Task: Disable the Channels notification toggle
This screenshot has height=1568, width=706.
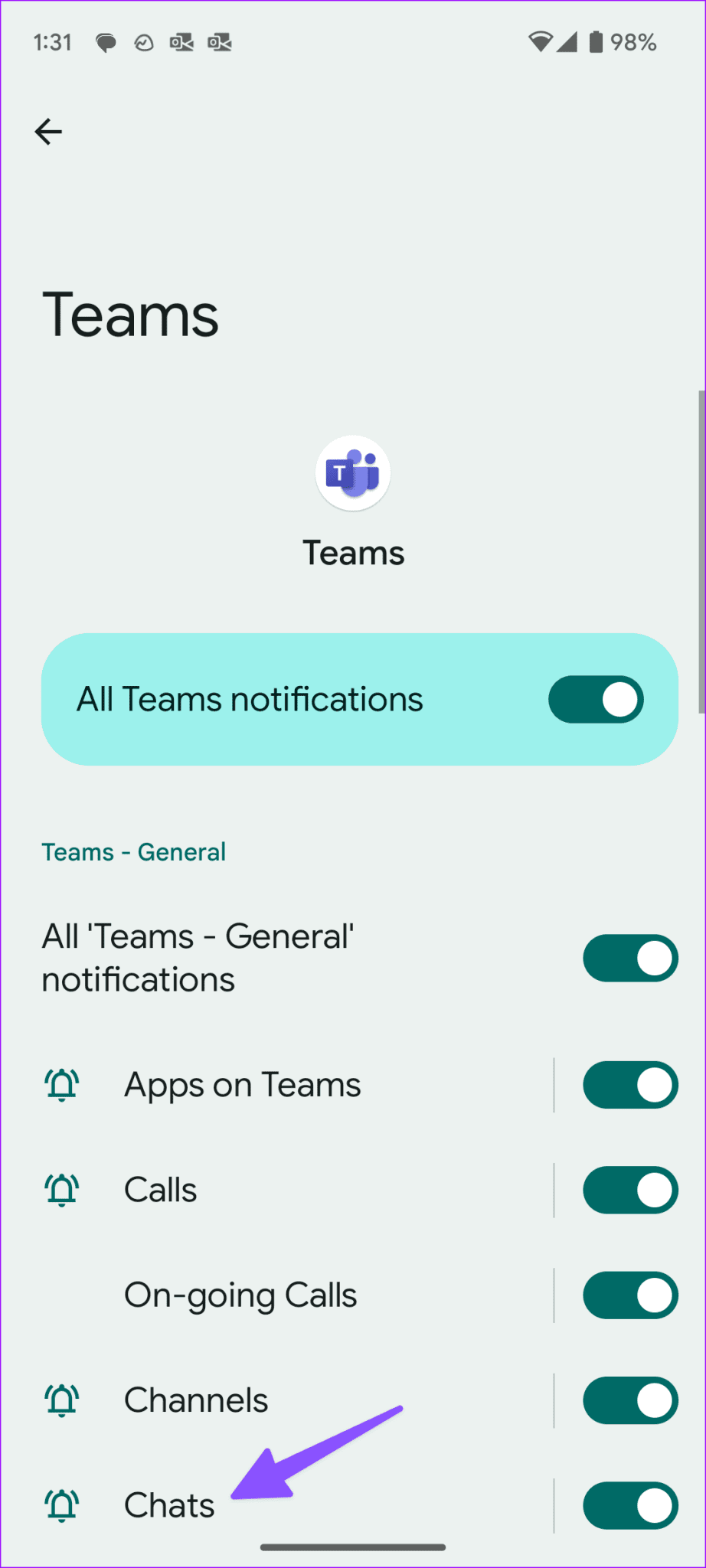Action: tap(630, 1400)
